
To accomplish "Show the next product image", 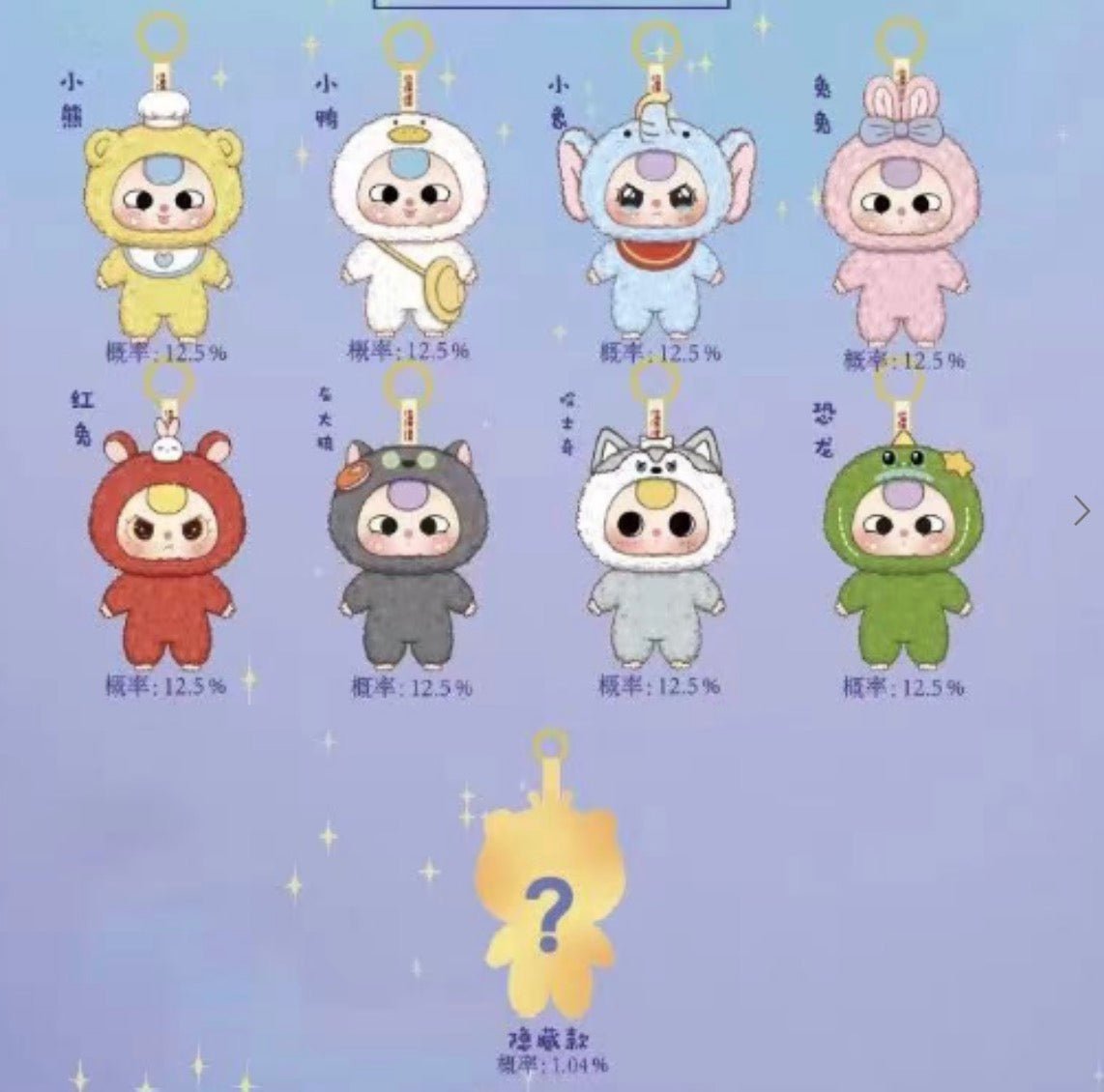I will click(1081, 511).
